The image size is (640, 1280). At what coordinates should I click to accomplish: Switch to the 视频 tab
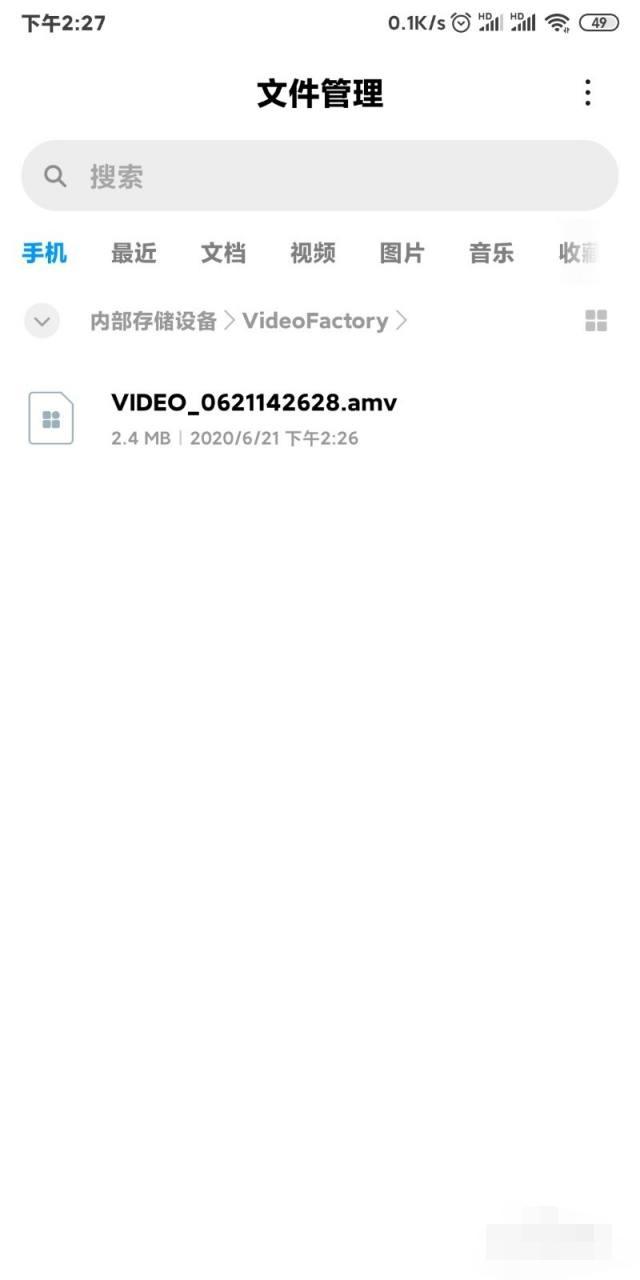click(312, 253)
